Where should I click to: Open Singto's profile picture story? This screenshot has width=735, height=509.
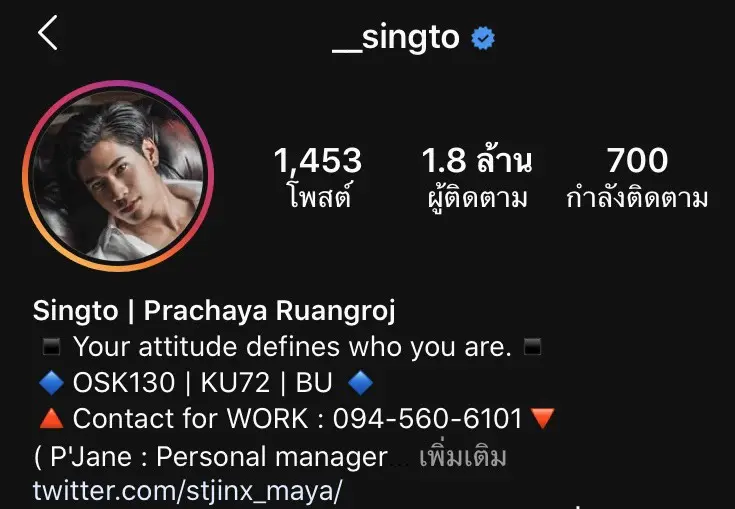[x=118, y=176]
